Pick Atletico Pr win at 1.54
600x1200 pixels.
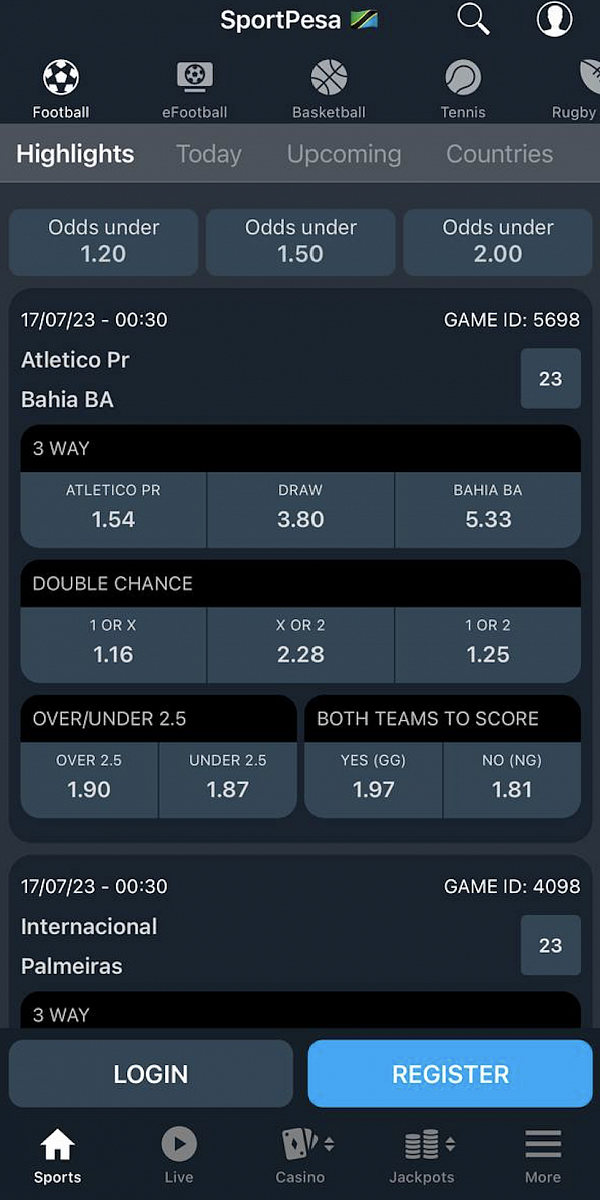113,508
